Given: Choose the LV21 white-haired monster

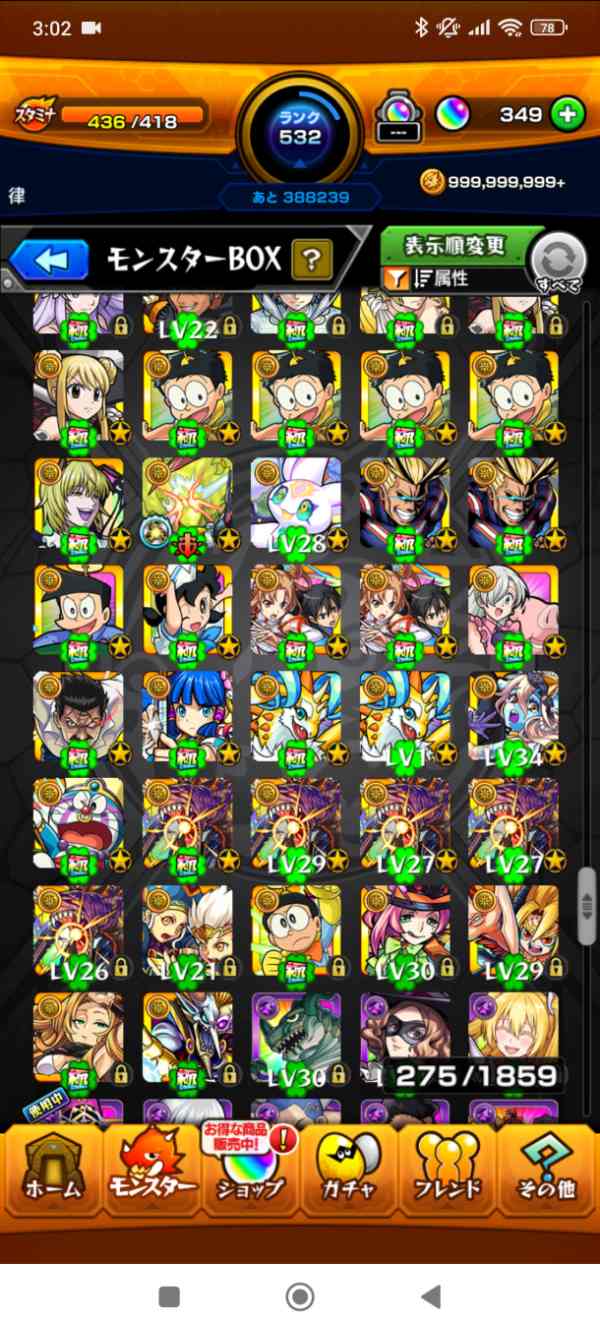Looking at the screenshot, I should [188, 931].
